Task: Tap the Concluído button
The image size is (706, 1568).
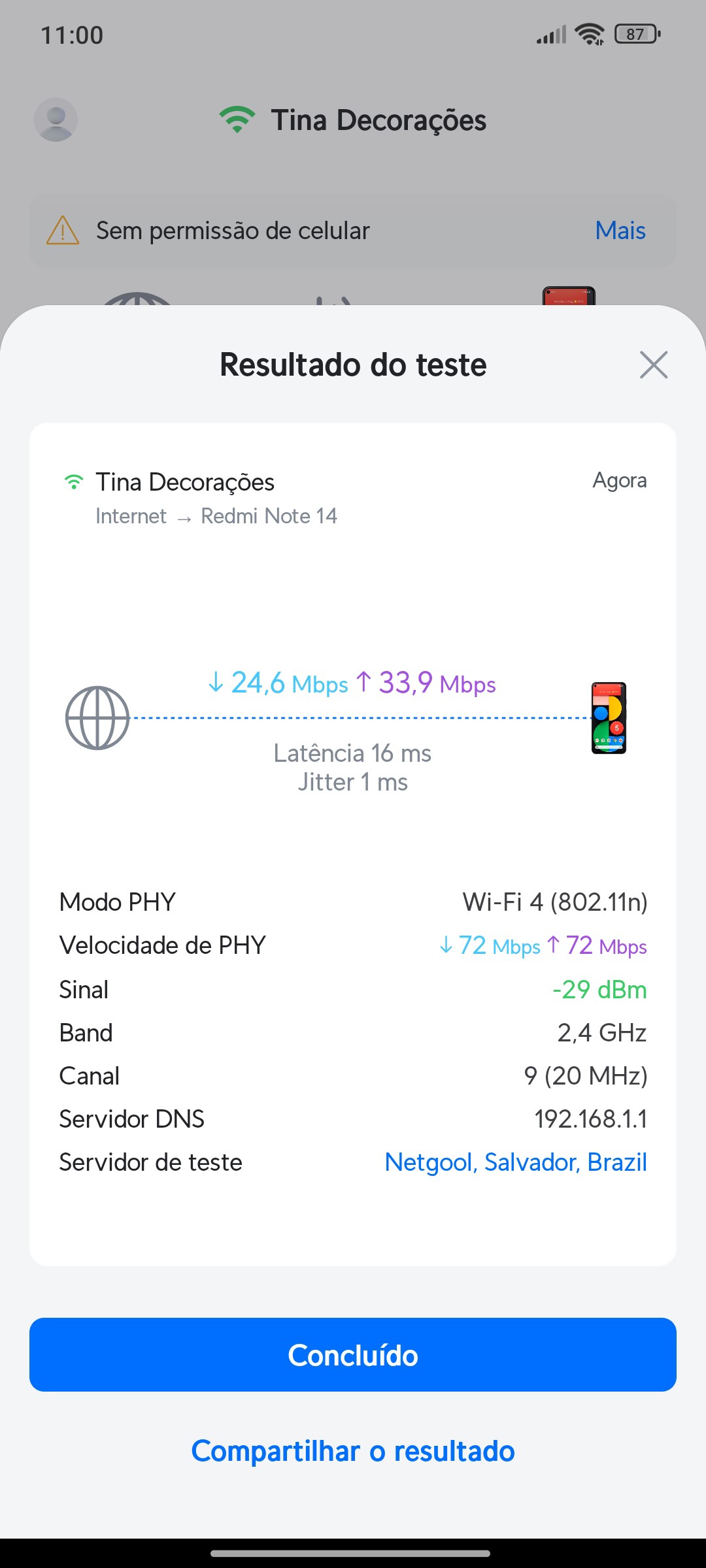Action: click(x=353, y=1355)
